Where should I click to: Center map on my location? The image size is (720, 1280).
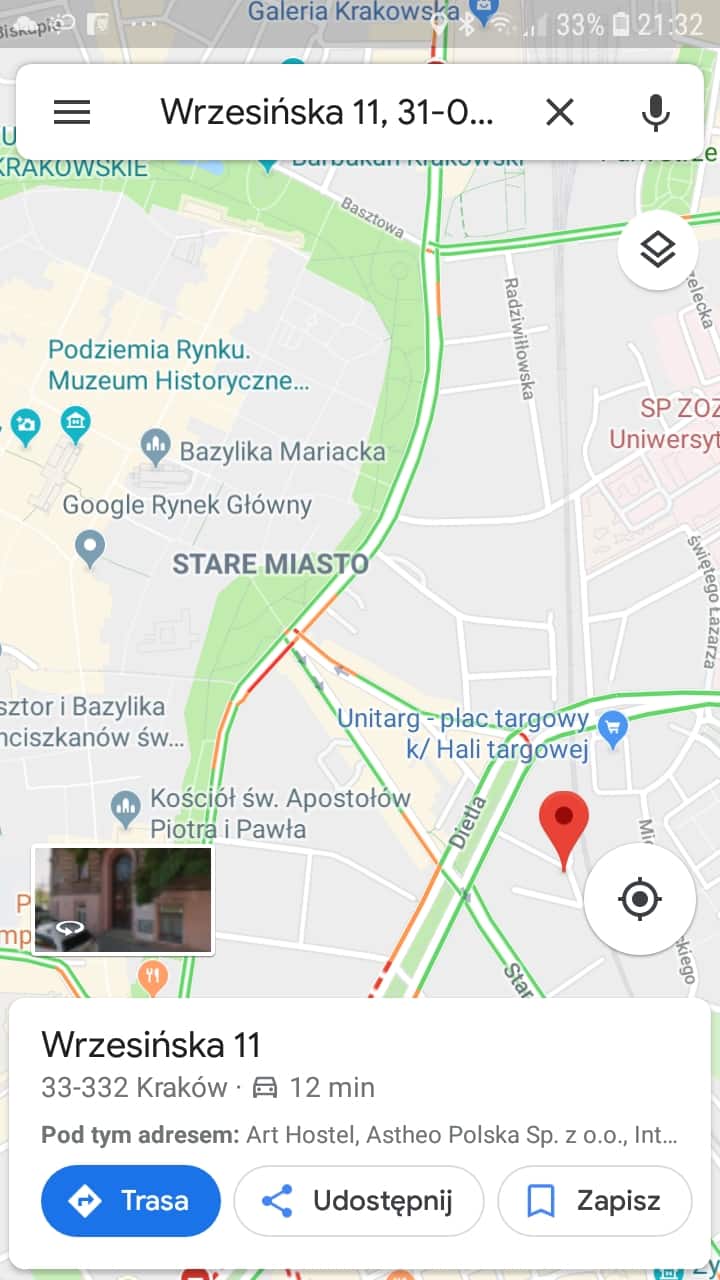(x=639, y=899)
